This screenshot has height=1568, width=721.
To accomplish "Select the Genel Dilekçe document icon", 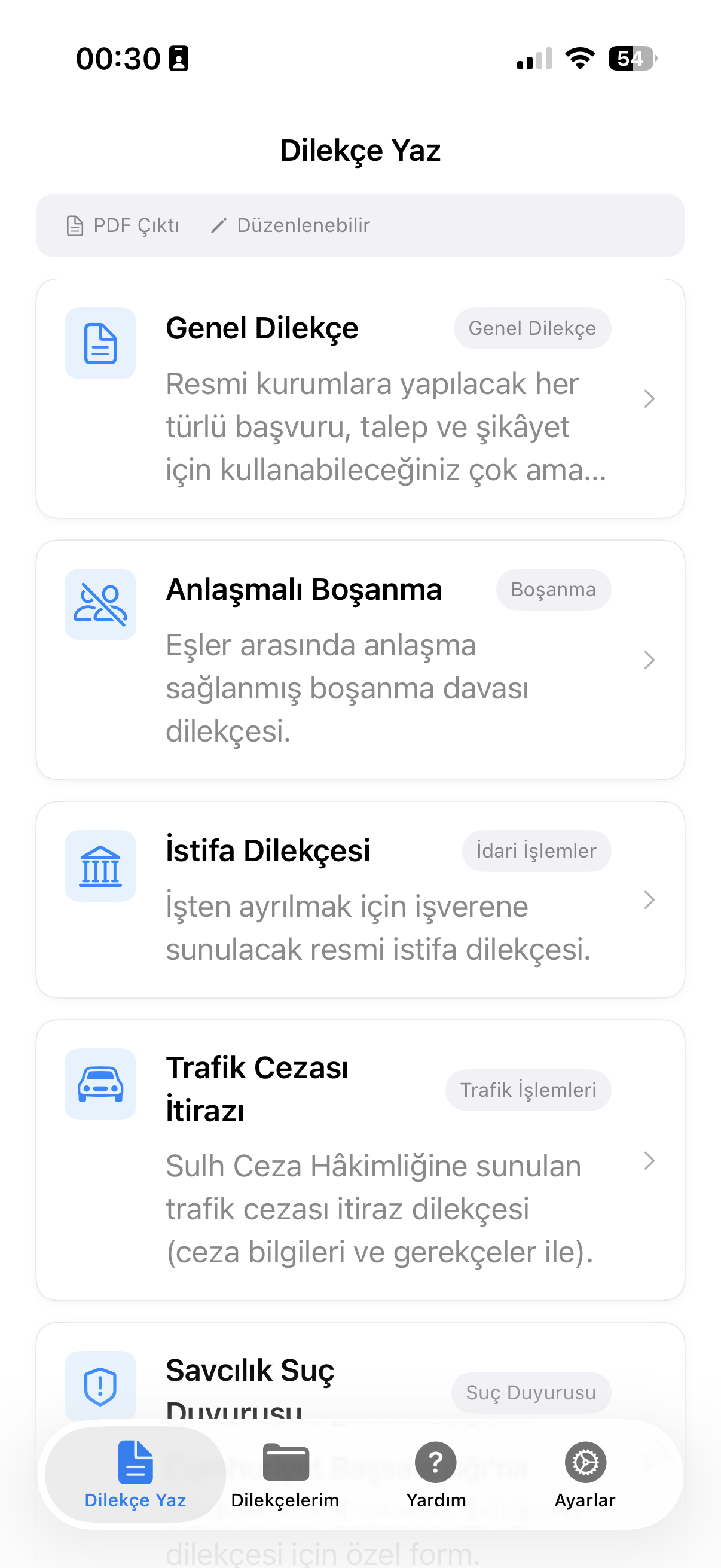I will pyautogui.click(x=100, y=343).
